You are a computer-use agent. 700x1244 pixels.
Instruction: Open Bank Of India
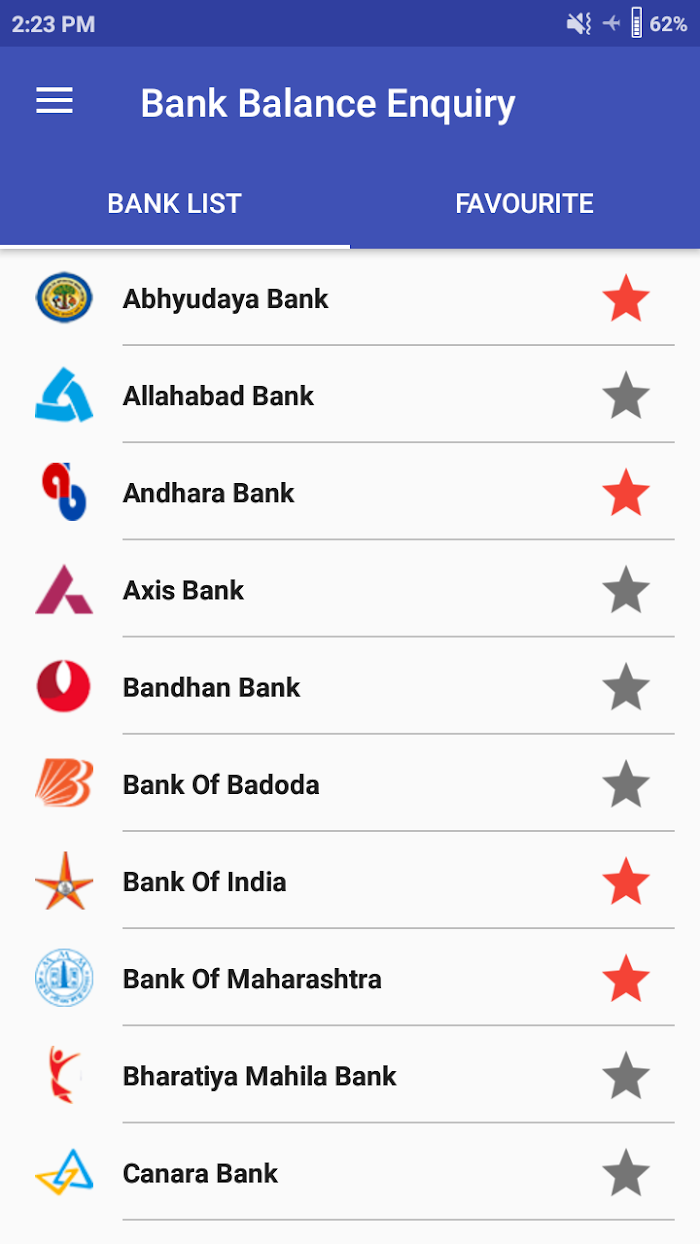(x=350, y=880)
